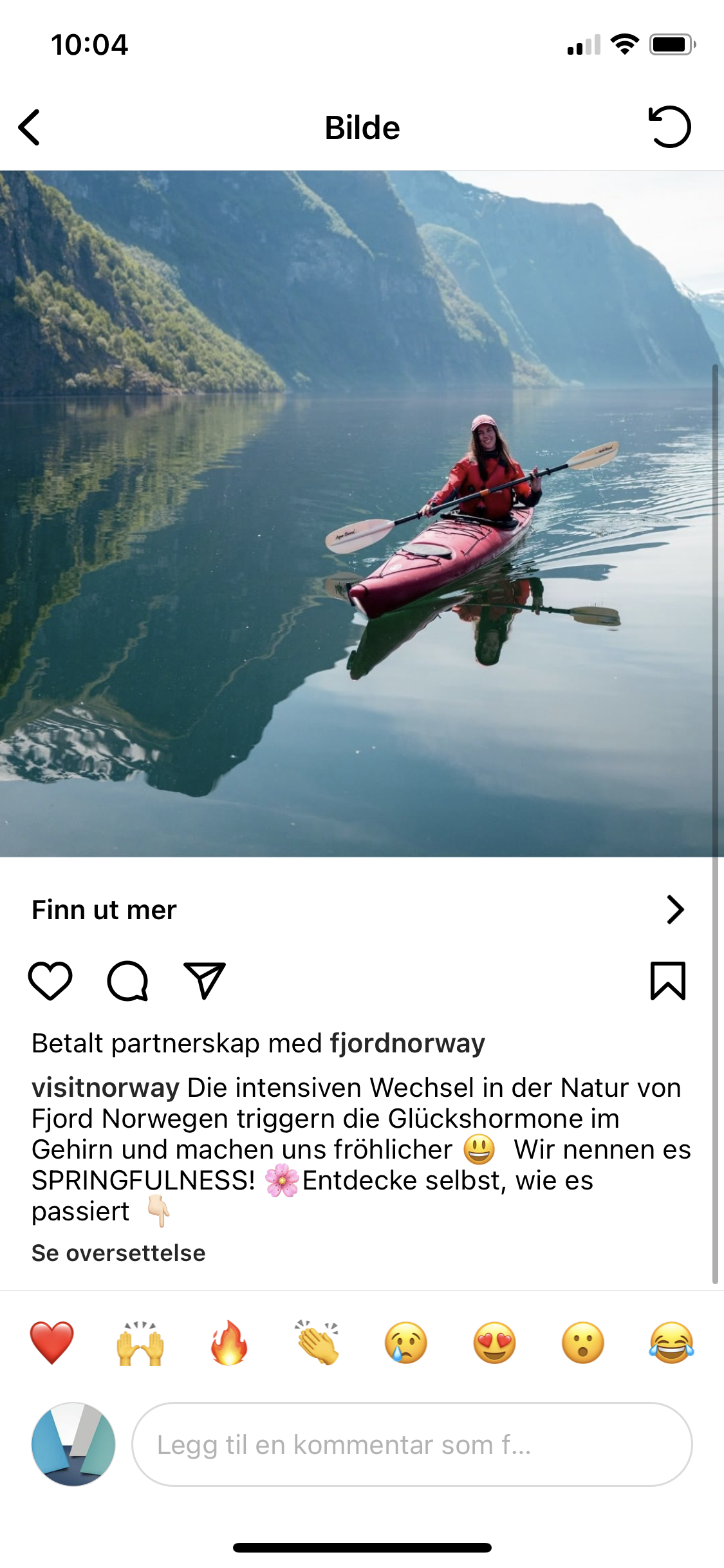This screenshot has width=724, height=1568.
Task: Tap Se oversettelse to translate the caption
Action: [x=119, y=1253]
